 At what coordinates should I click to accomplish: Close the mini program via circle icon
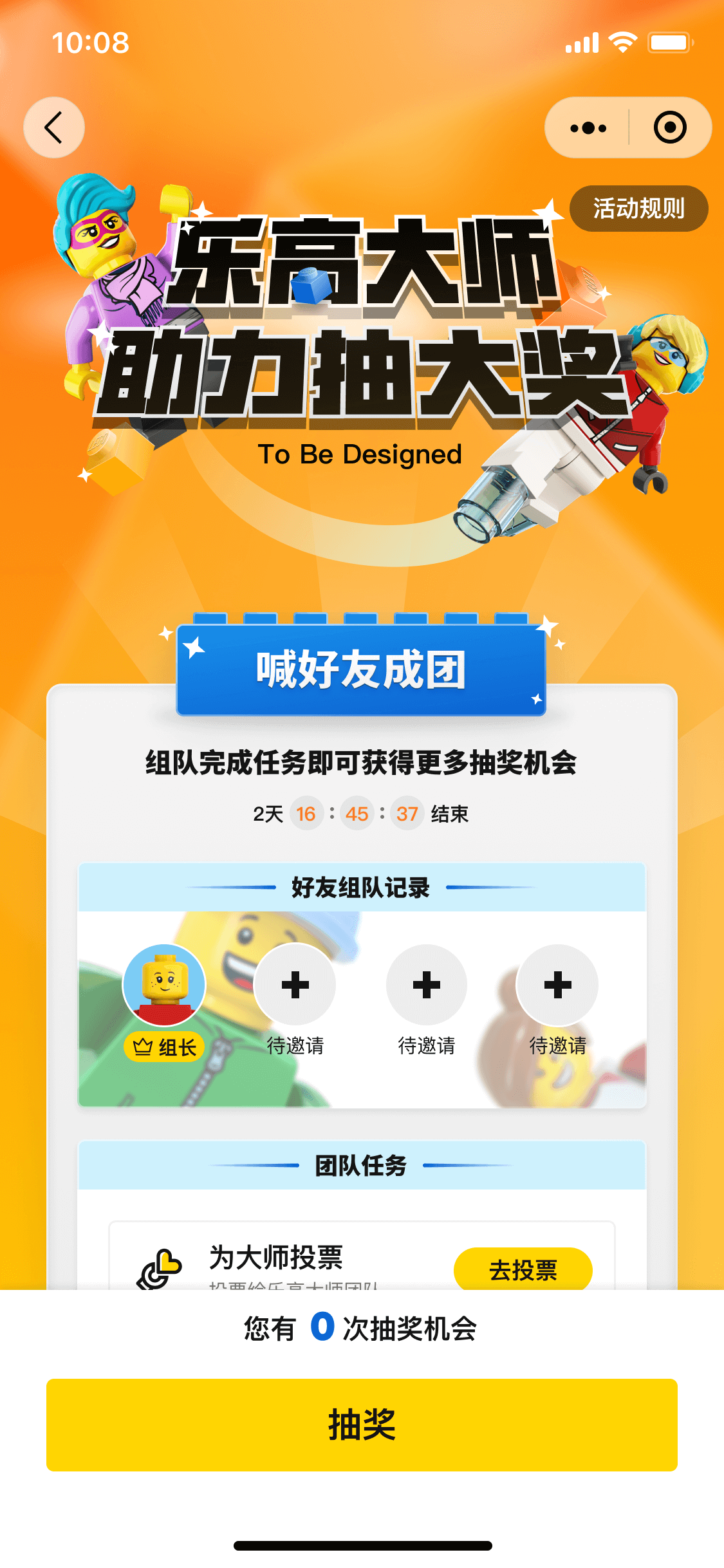(x=669, y=127)
